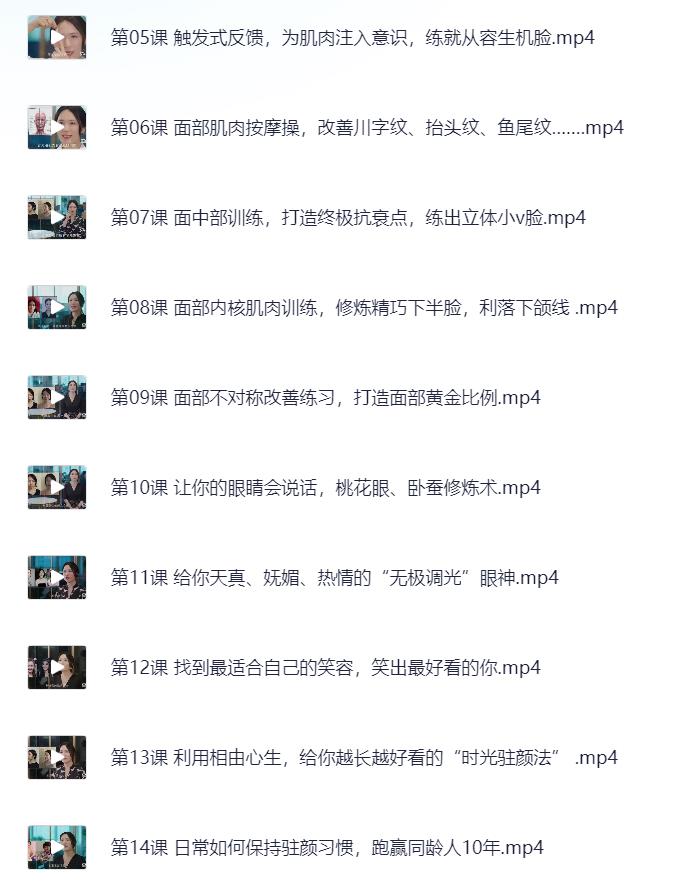Open 第13课 时光驻颜法 video file
Screen dimensions: 693x884
click(x=363, y=758)
